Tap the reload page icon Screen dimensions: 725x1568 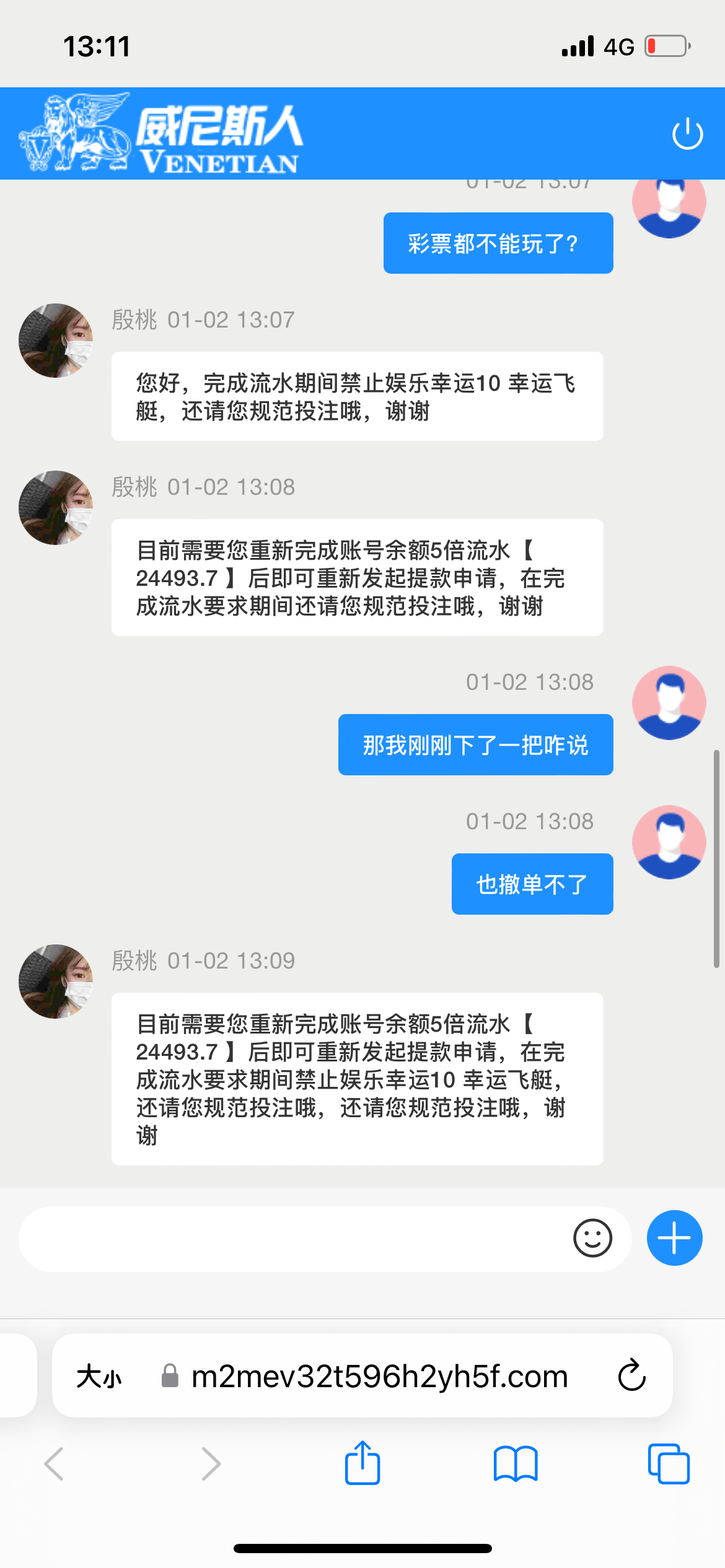coord(631,1377)
